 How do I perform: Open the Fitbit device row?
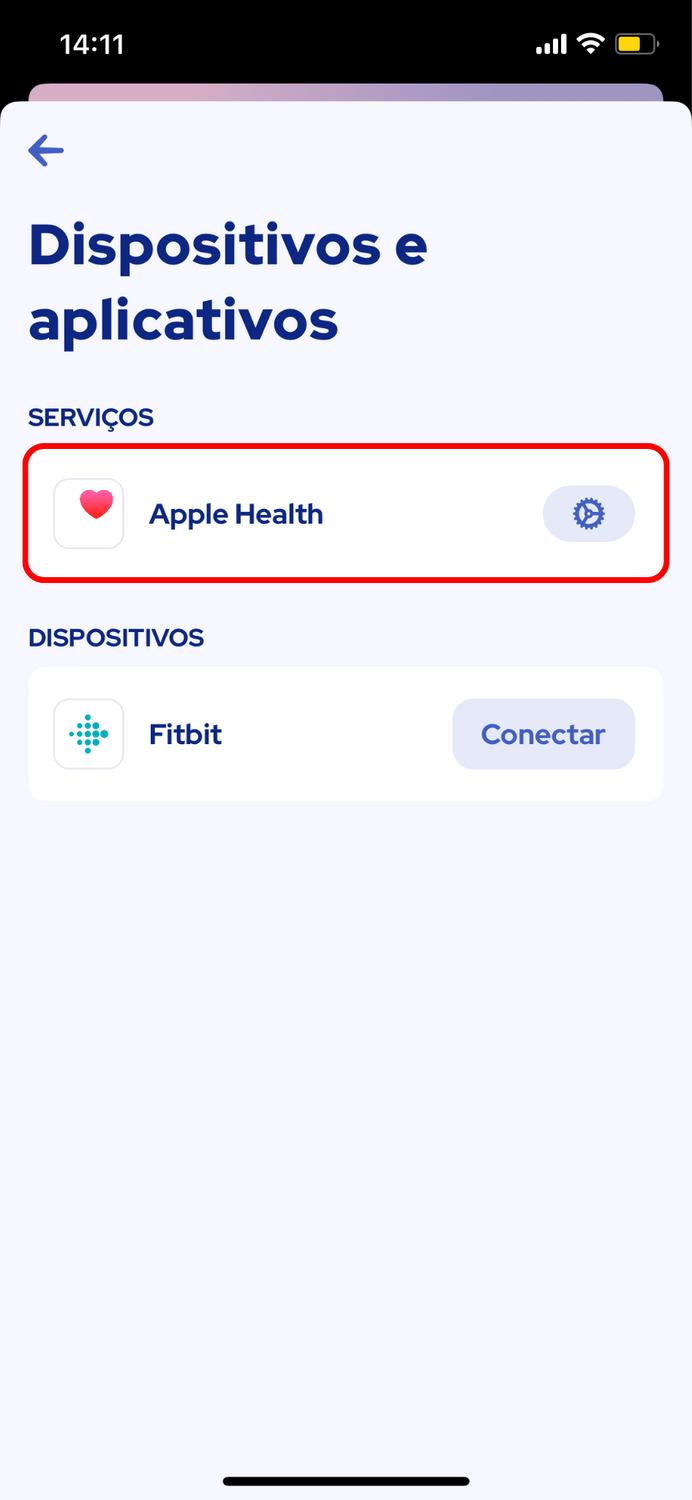(345, 734)
